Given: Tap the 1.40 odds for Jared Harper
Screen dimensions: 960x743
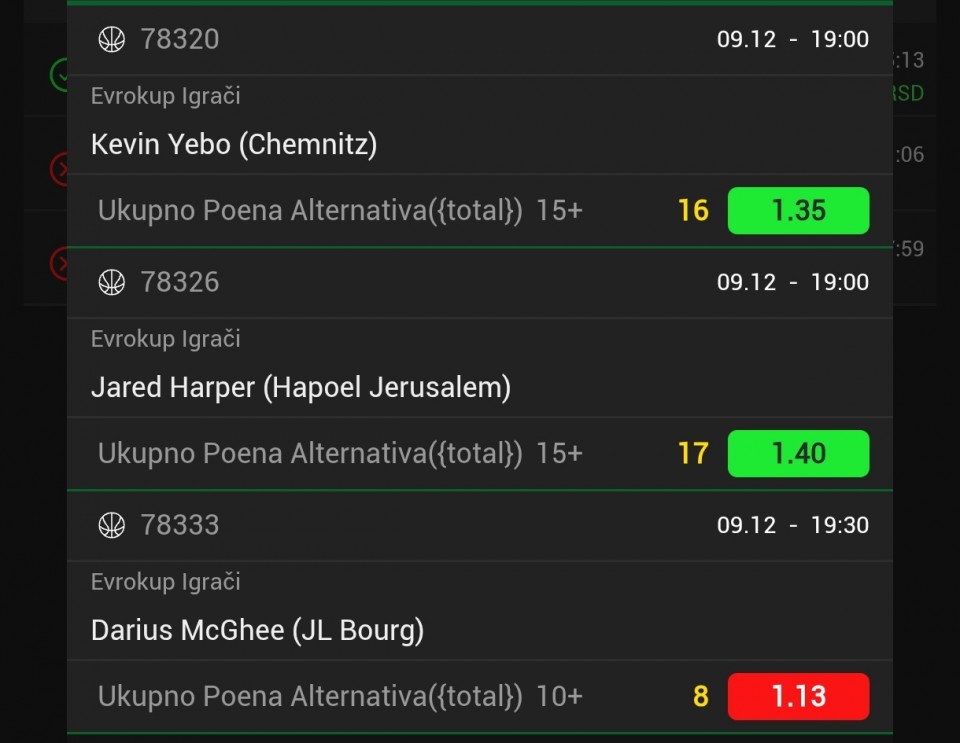Looking at the screenshot, I should (x=798, y=454).
